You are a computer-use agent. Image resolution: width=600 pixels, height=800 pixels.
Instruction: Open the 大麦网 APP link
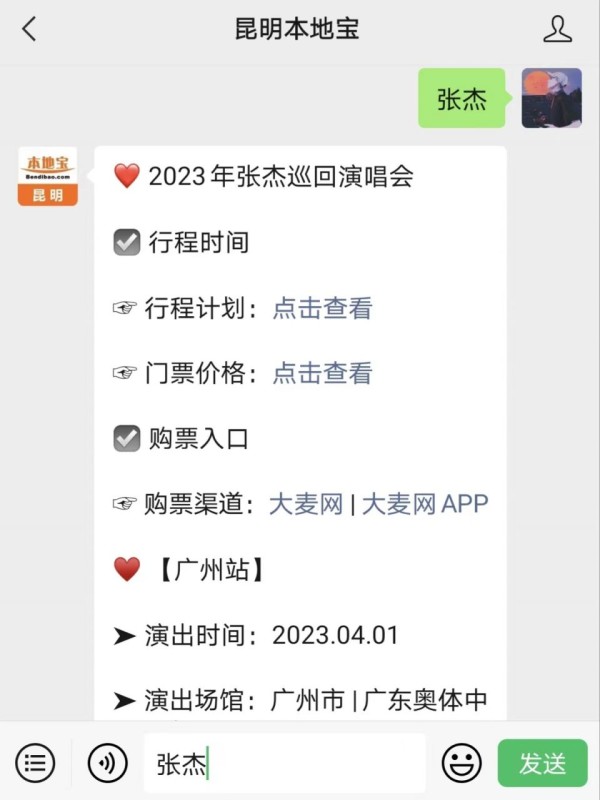tap(424, 503)
